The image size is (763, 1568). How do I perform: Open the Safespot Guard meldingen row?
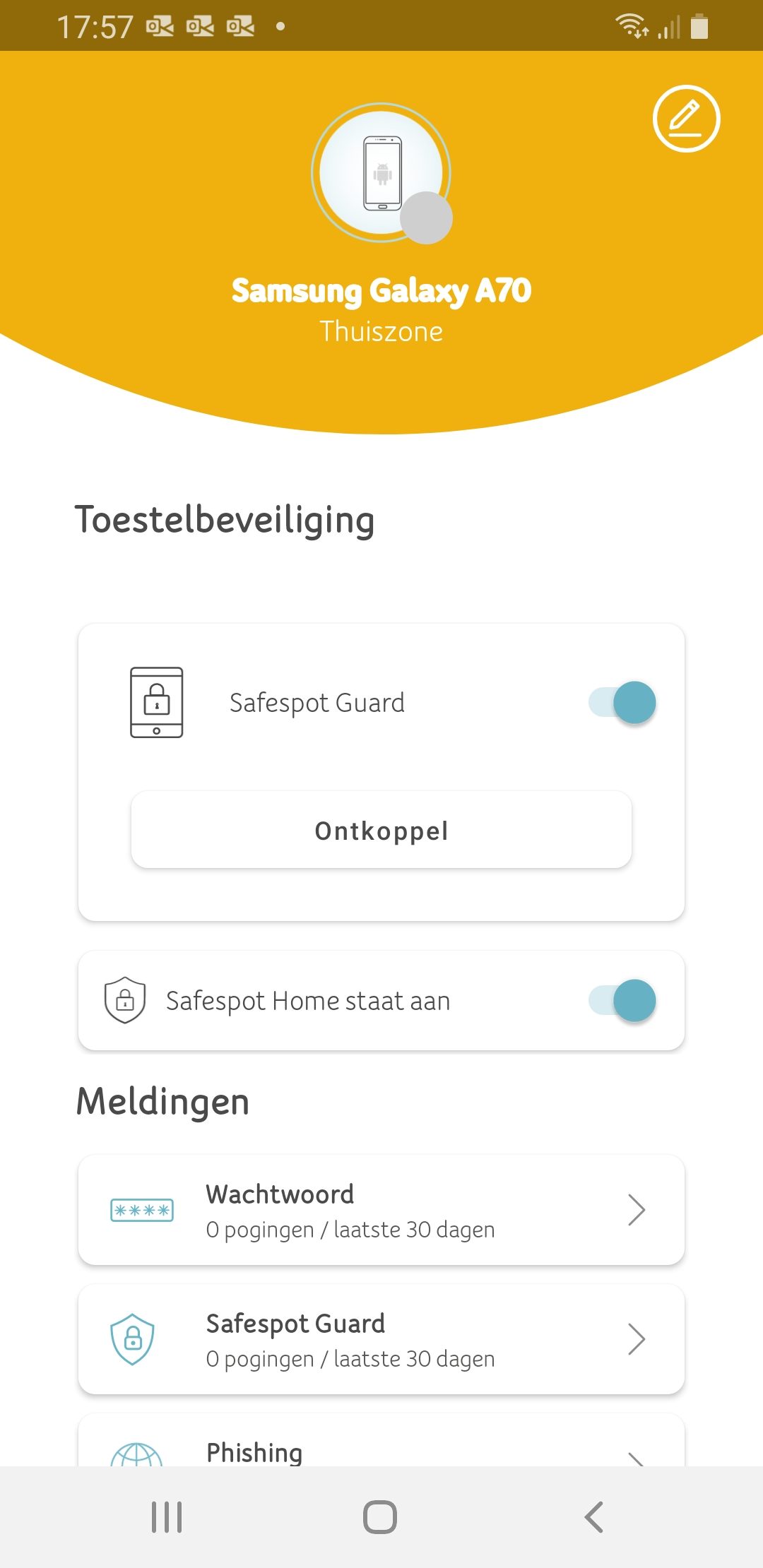(381, 1339)
